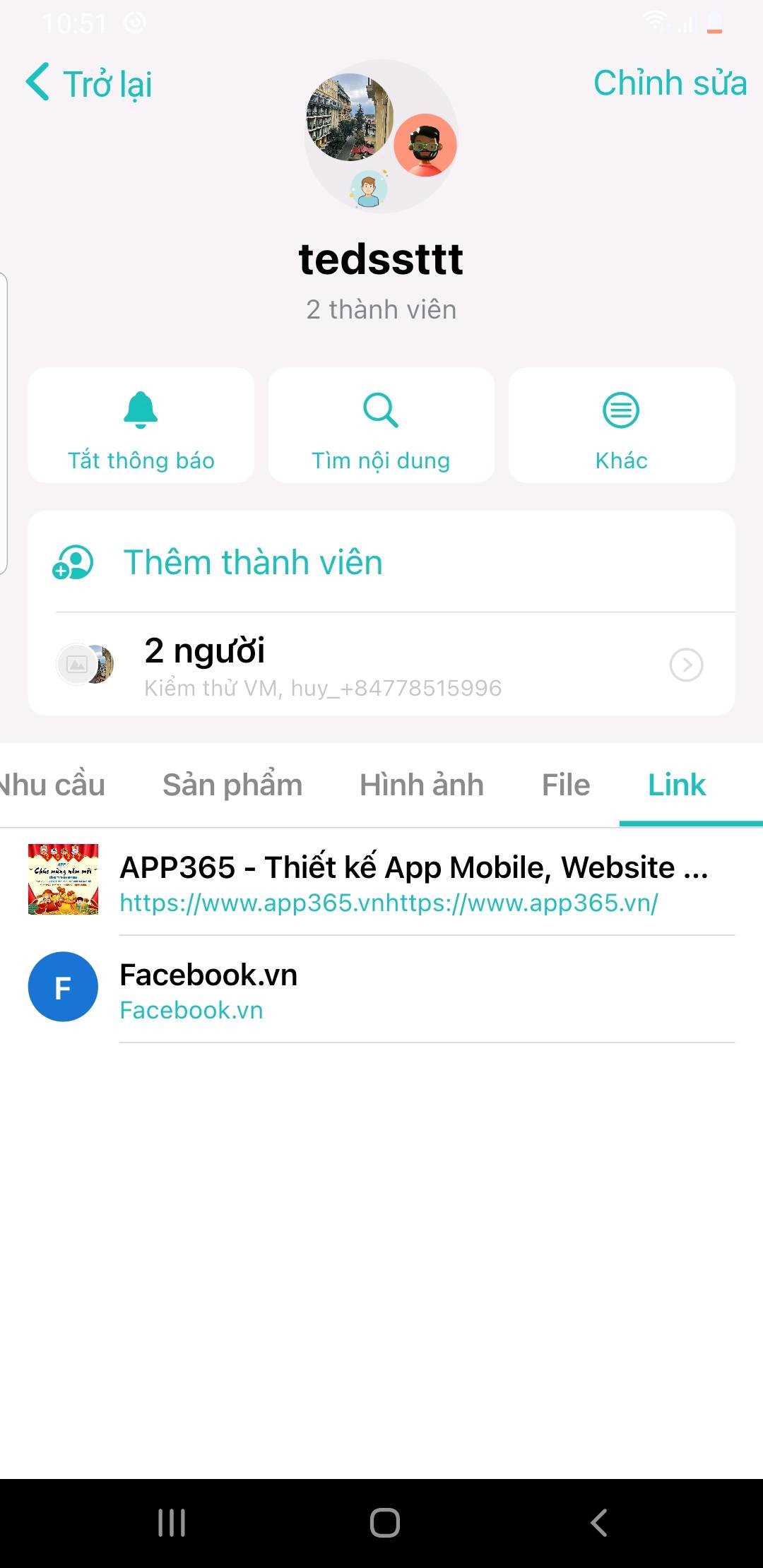
Task: Tap the system home button
Action: pos(384,1523)
